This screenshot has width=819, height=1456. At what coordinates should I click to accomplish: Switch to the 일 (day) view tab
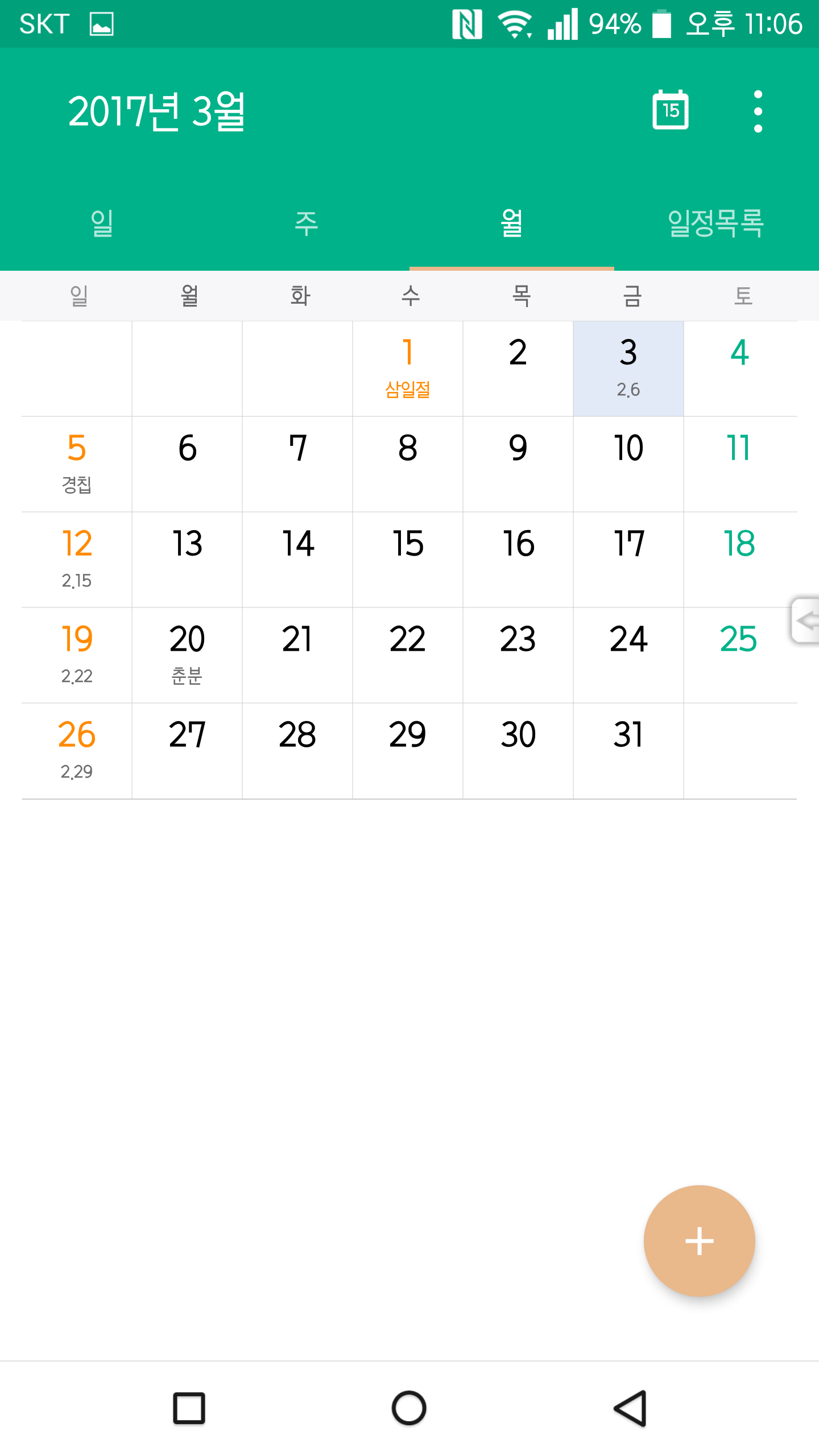coord(102,222)
